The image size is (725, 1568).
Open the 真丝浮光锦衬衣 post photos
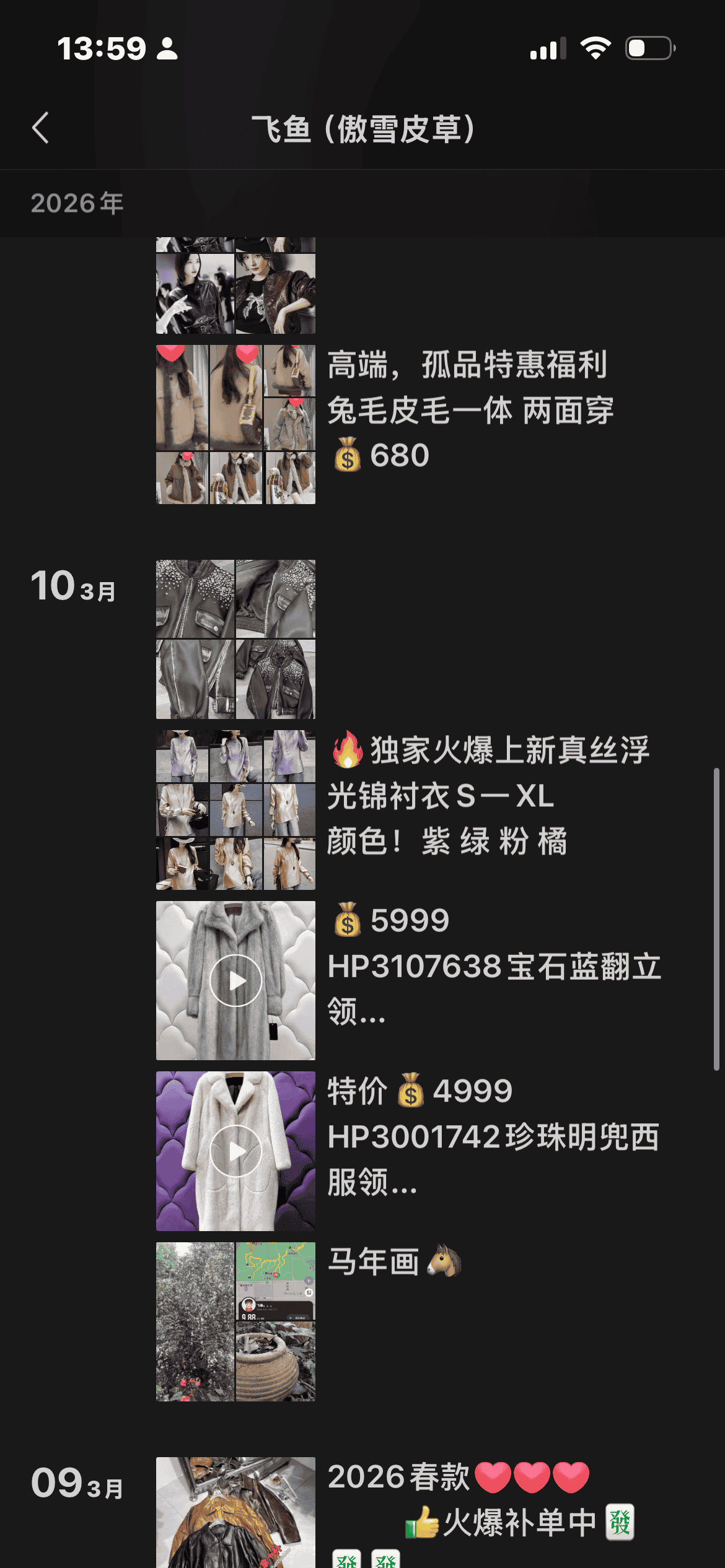pyautogui.click(x=235, y=810)
